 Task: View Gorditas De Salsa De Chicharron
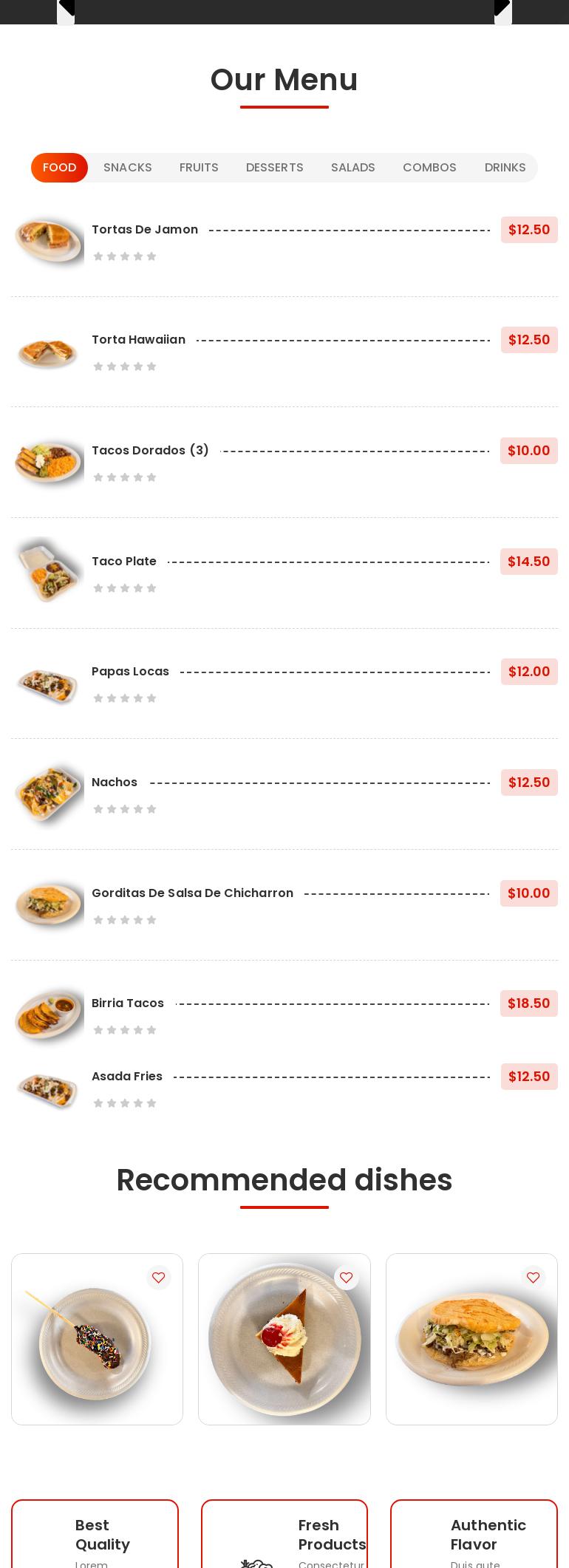click(192, 893)
